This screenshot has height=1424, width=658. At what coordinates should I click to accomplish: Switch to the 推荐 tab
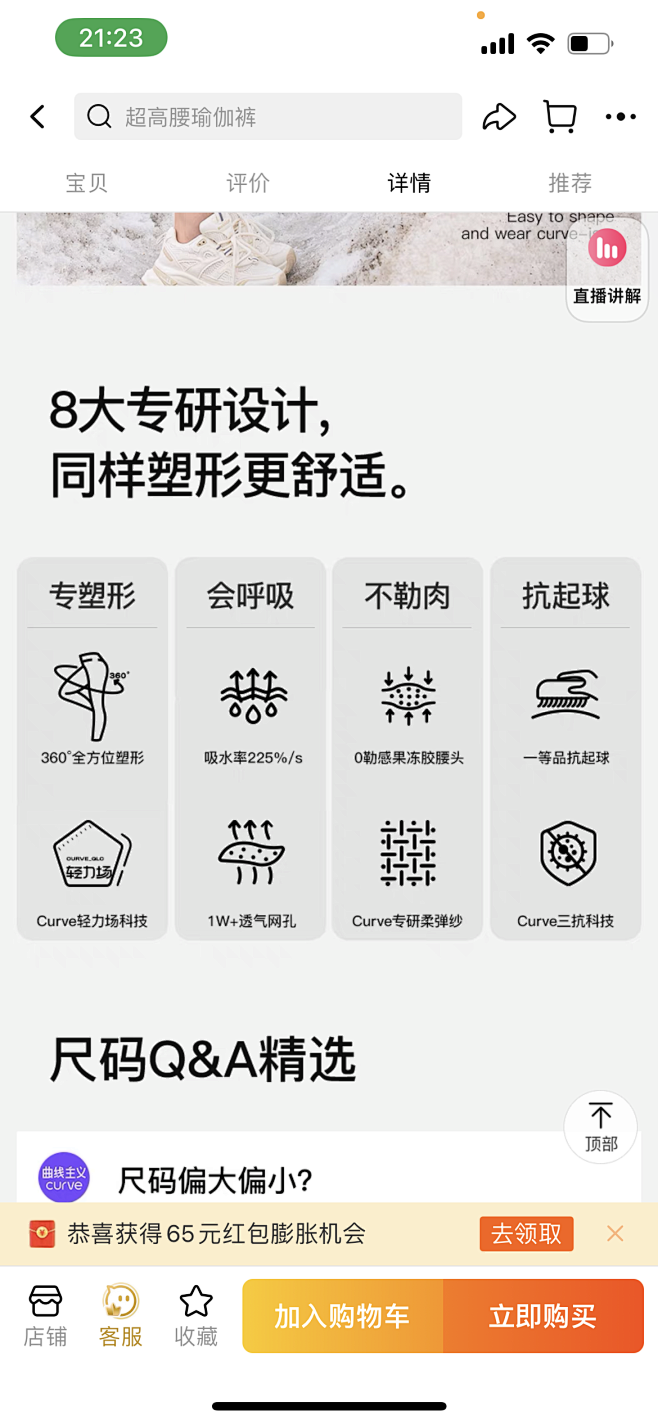[570, 183]
